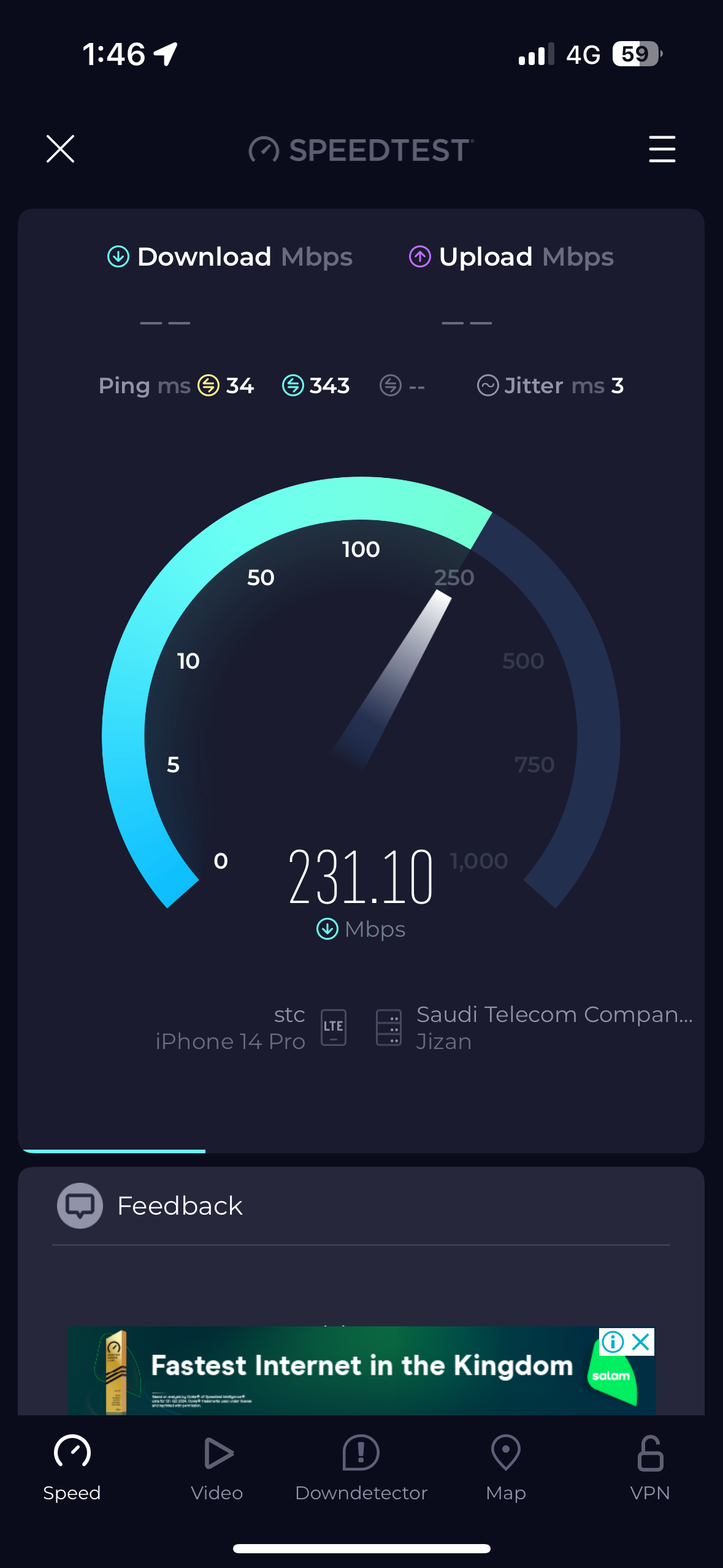Image resolution: width=723 pixels, height=1568 pixels.
Task: Go to the Map tab
Action: pyautogui.click(x=506, y=1467)
